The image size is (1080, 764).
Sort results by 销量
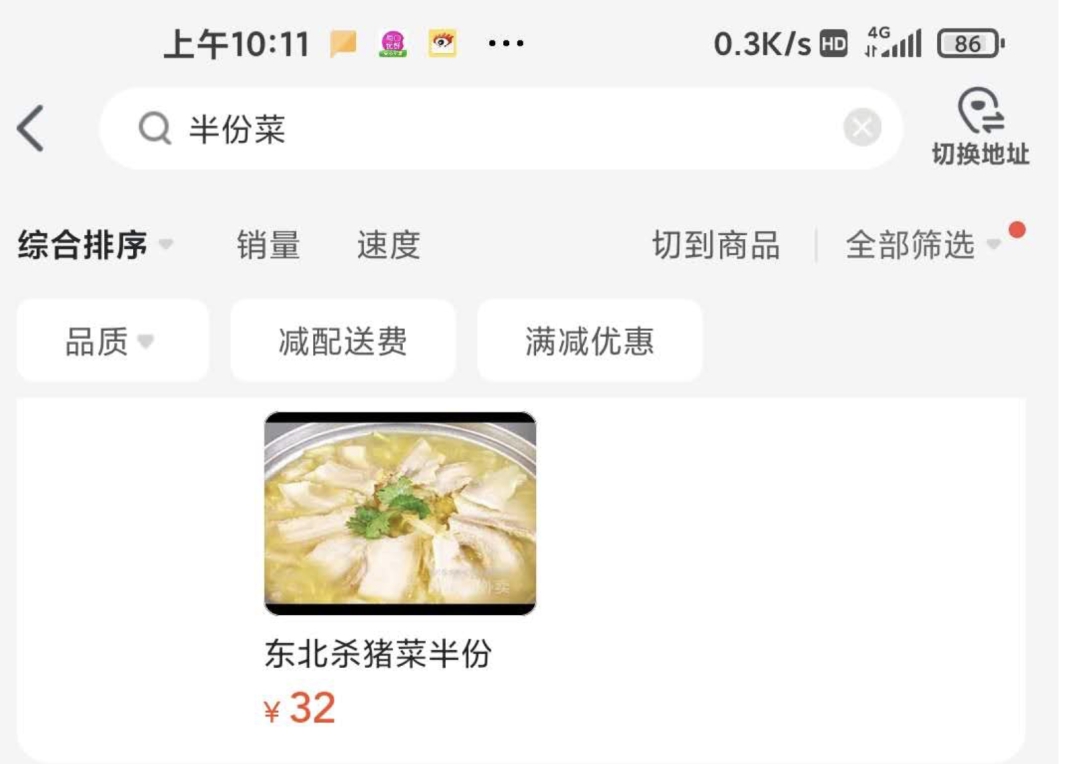click(268, 245)
